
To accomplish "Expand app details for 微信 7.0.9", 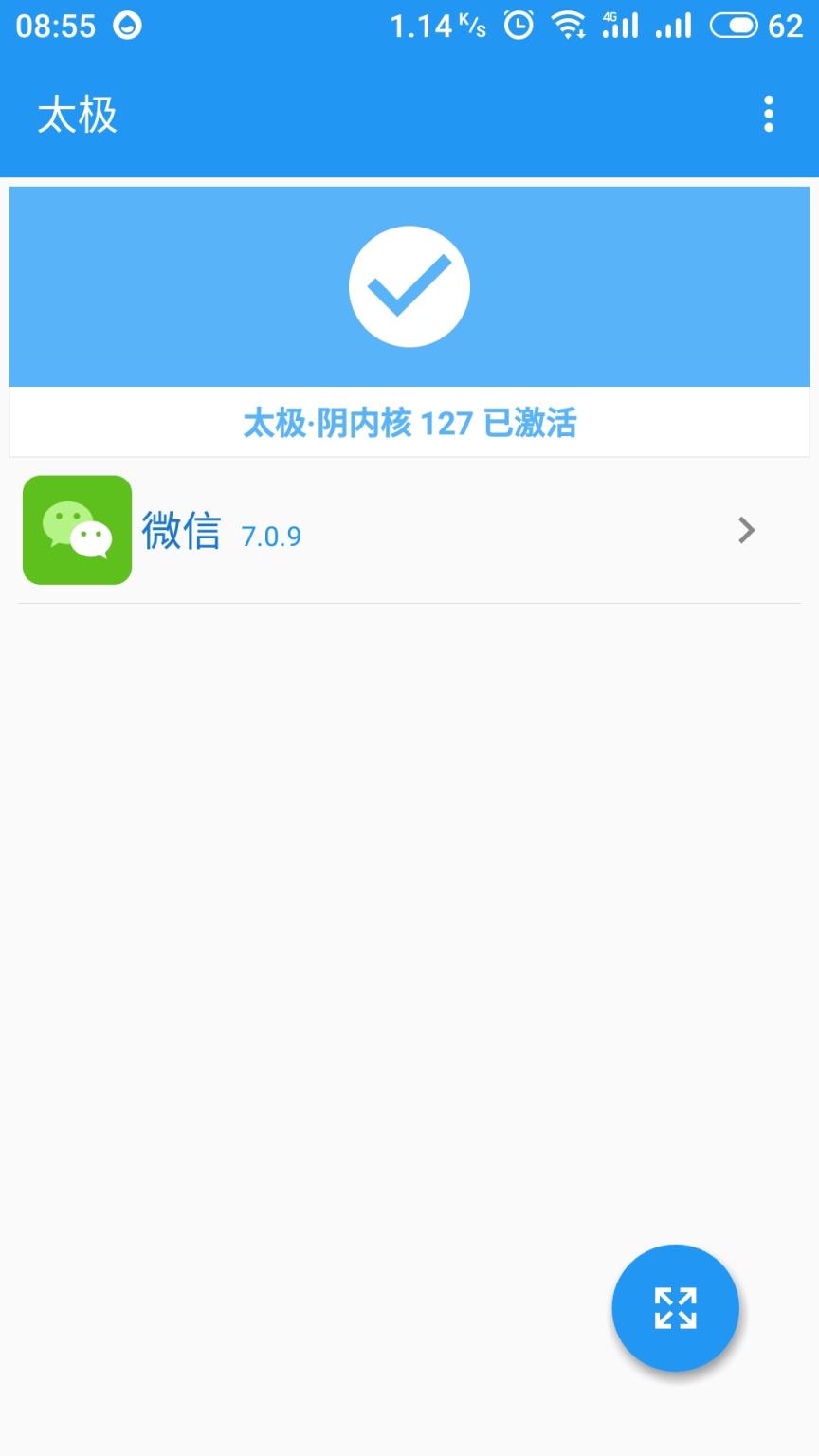I will (x=409, y=530).
